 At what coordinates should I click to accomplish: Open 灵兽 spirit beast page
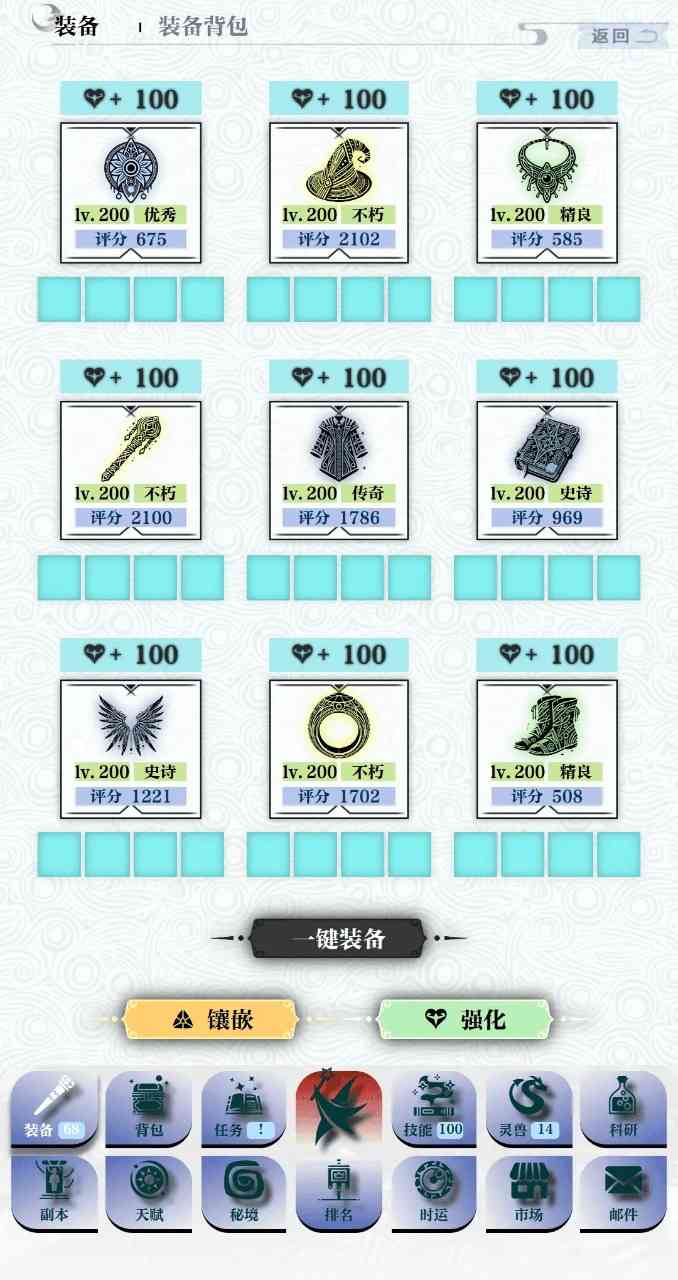tap(528, 1109)
